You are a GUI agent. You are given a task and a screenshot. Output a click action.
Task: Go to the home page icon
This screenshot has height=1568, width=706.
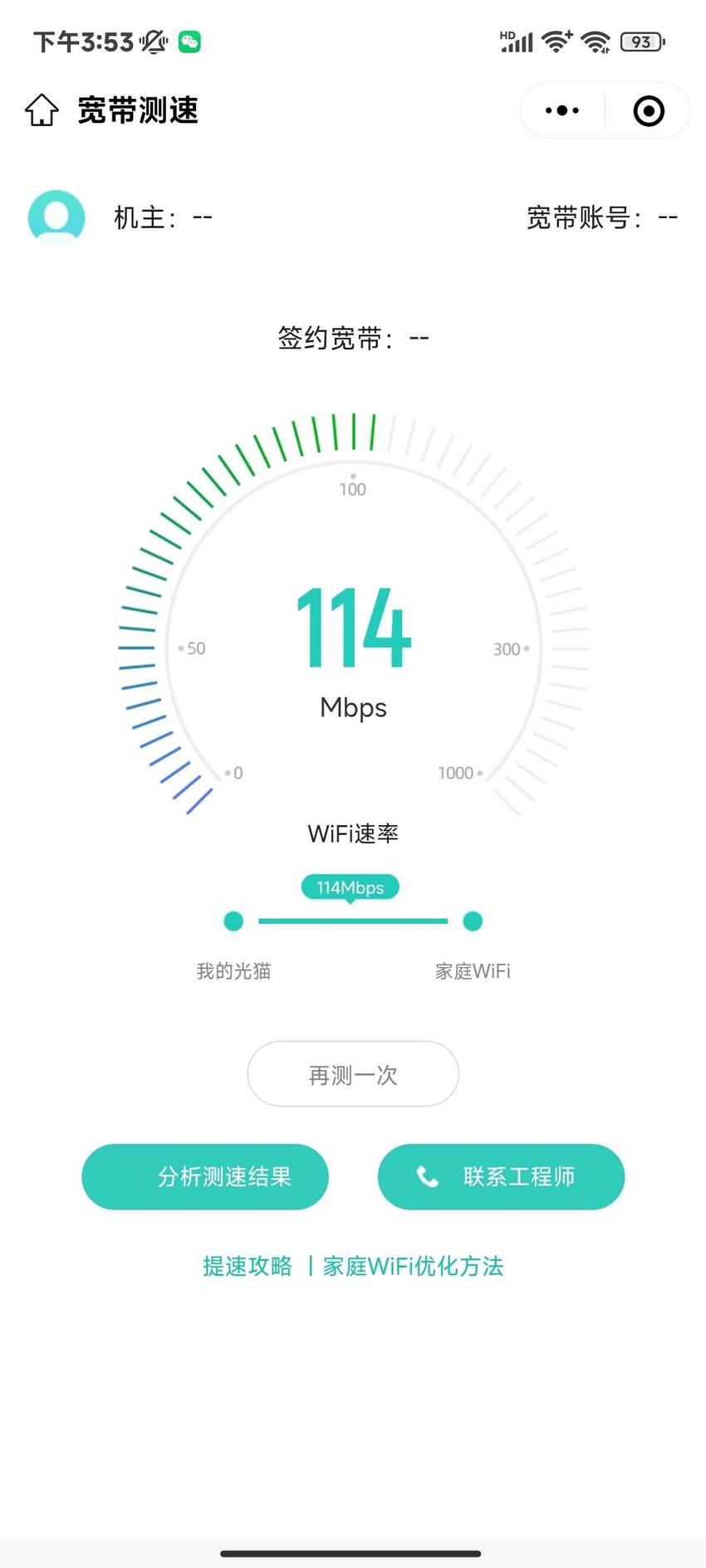click(42, 110)
